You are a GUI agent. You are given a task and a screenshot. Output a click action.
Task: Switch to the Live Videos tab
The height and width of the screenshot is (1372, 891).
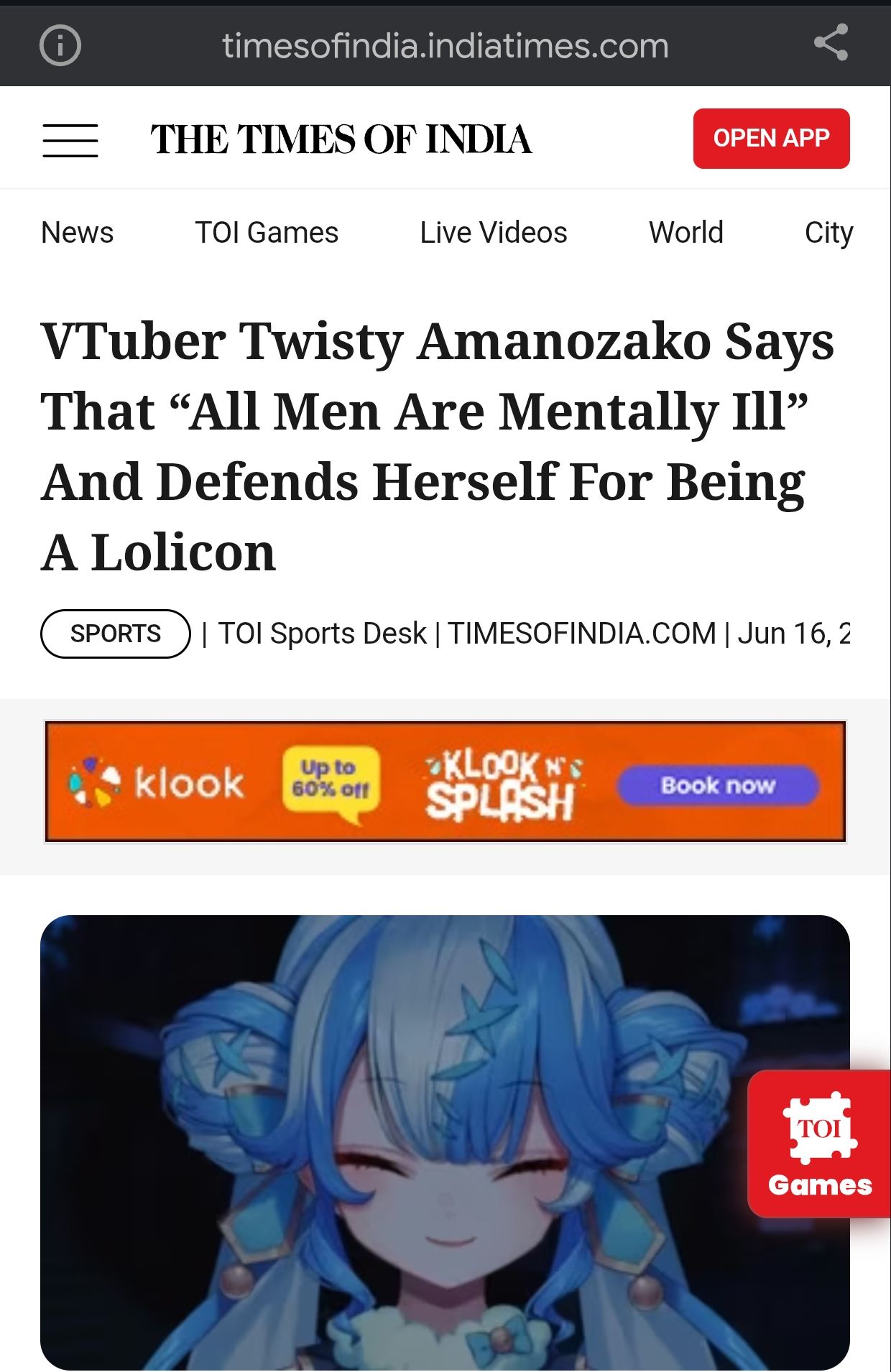point(493,233)
